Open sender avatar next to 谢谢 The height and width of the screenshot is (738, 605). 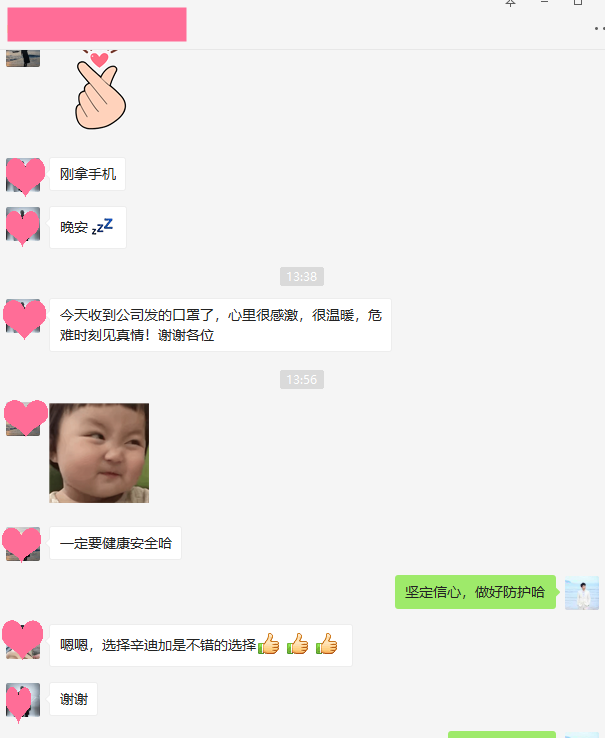[x=23, y=700]
